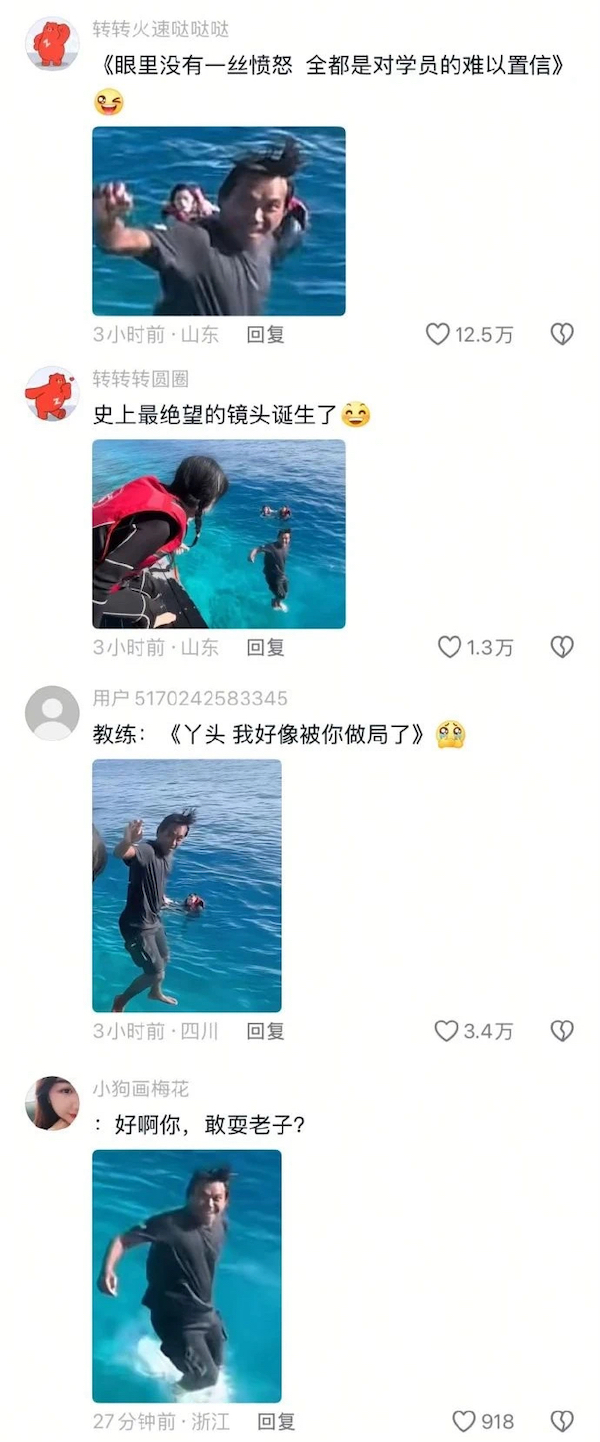
Task: Dislike the comment by 小狗画梅花
Action: point(562,1421)
